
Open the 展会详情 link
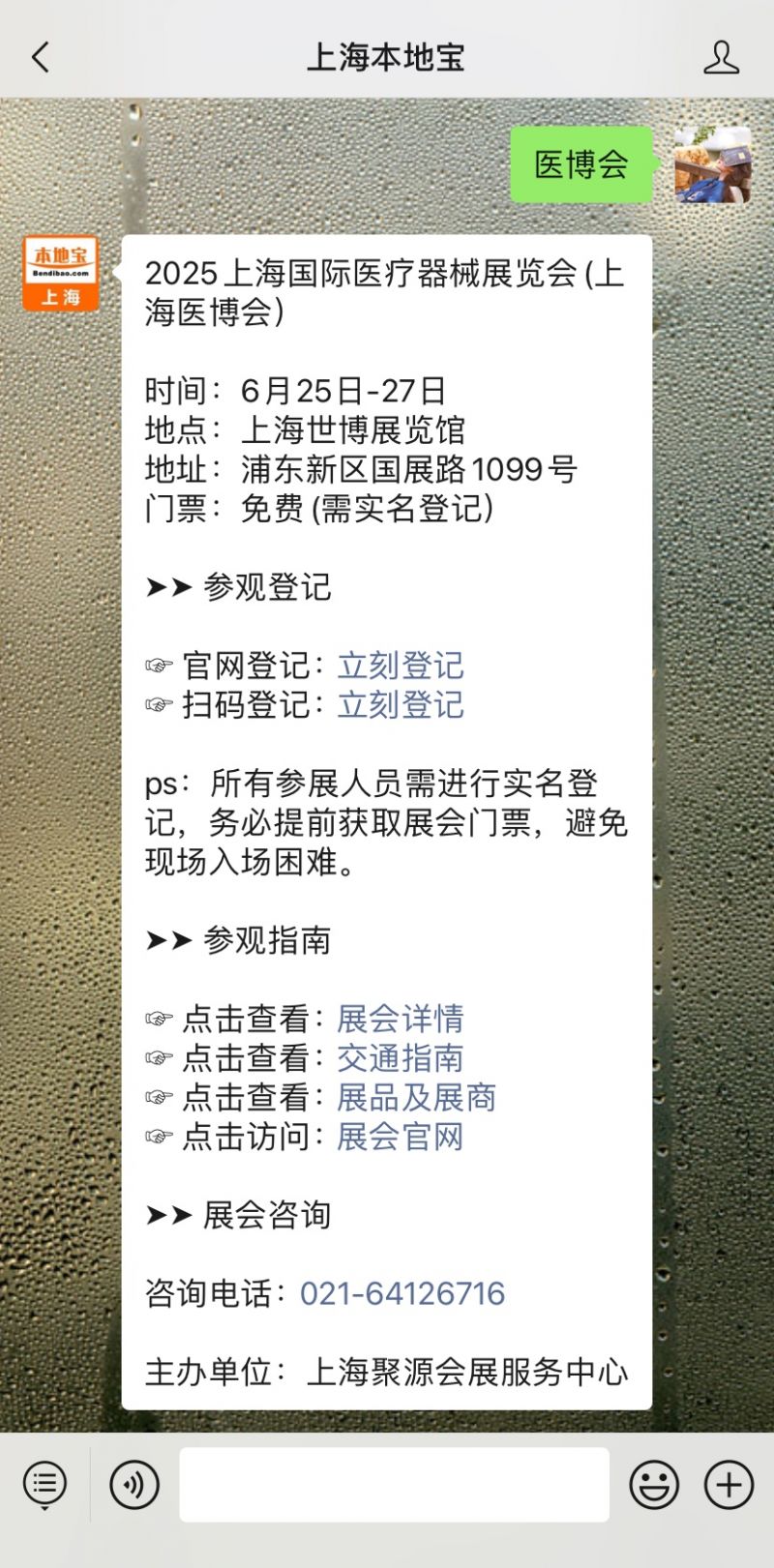tap(401, 1019)
